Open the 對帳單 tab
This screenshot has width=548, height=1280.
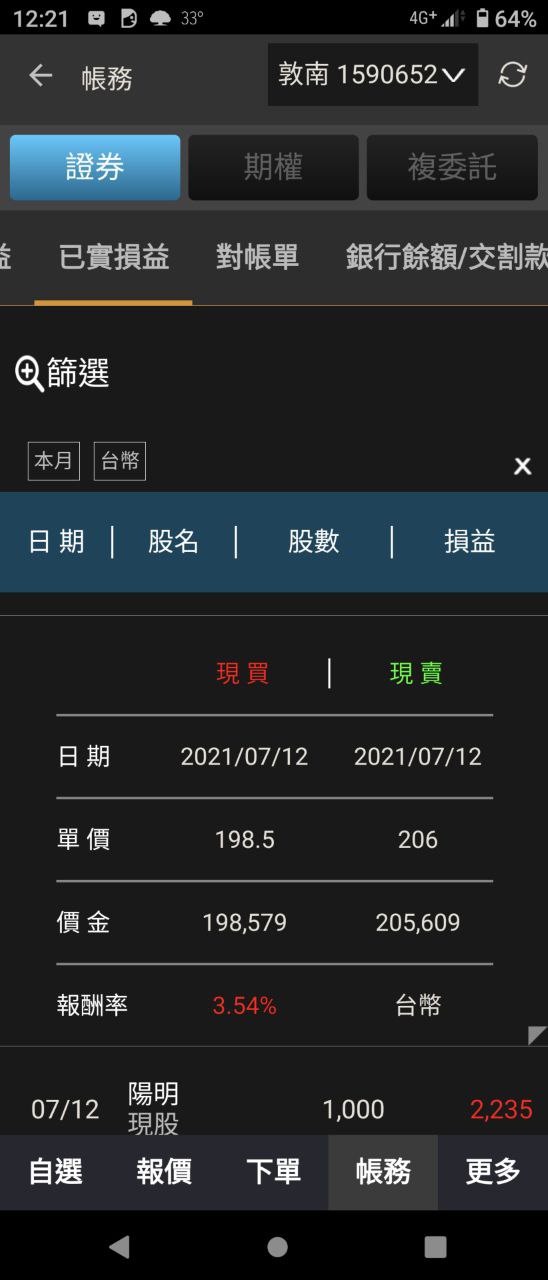(x=257, y=257)
